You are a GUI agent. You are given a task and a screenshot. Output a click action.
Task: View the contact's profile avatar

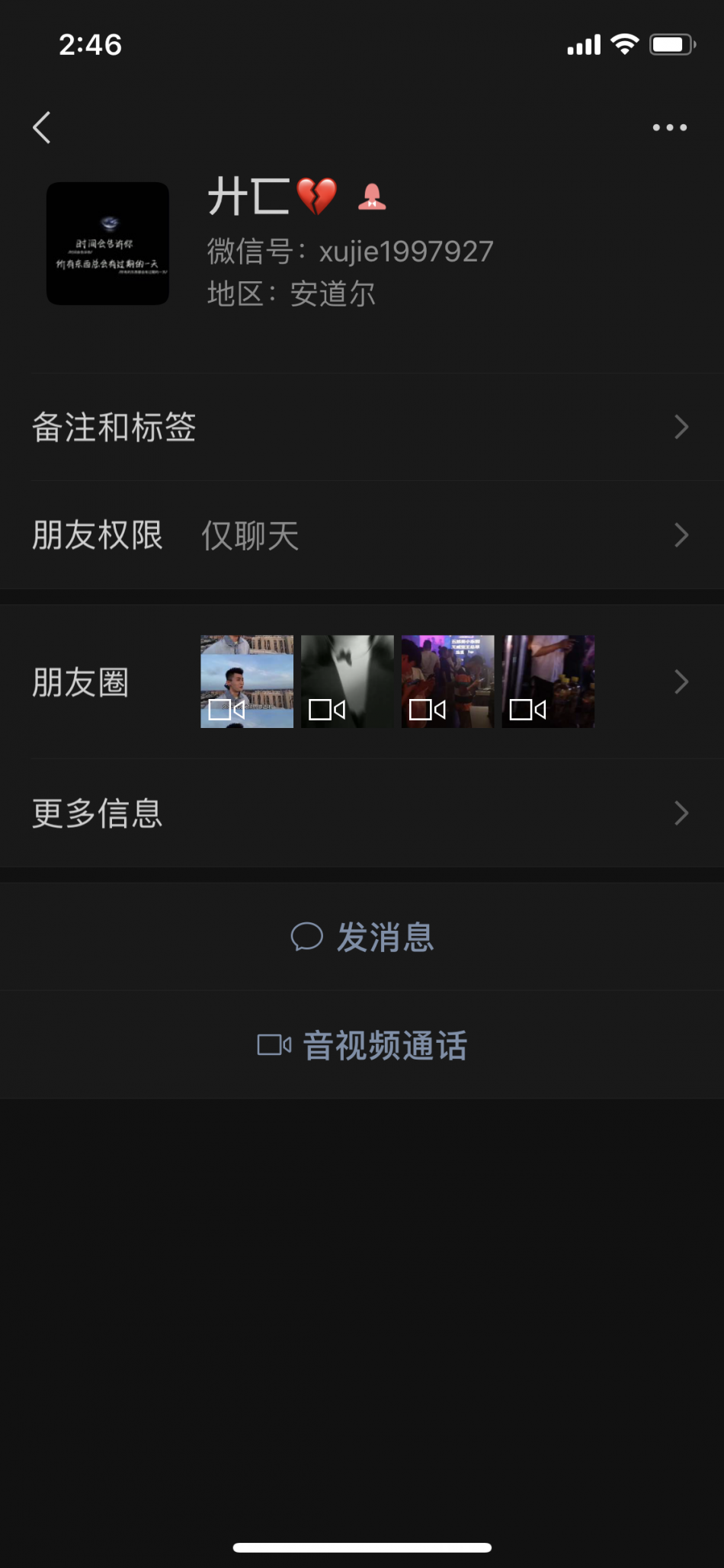tap(107, 243)
